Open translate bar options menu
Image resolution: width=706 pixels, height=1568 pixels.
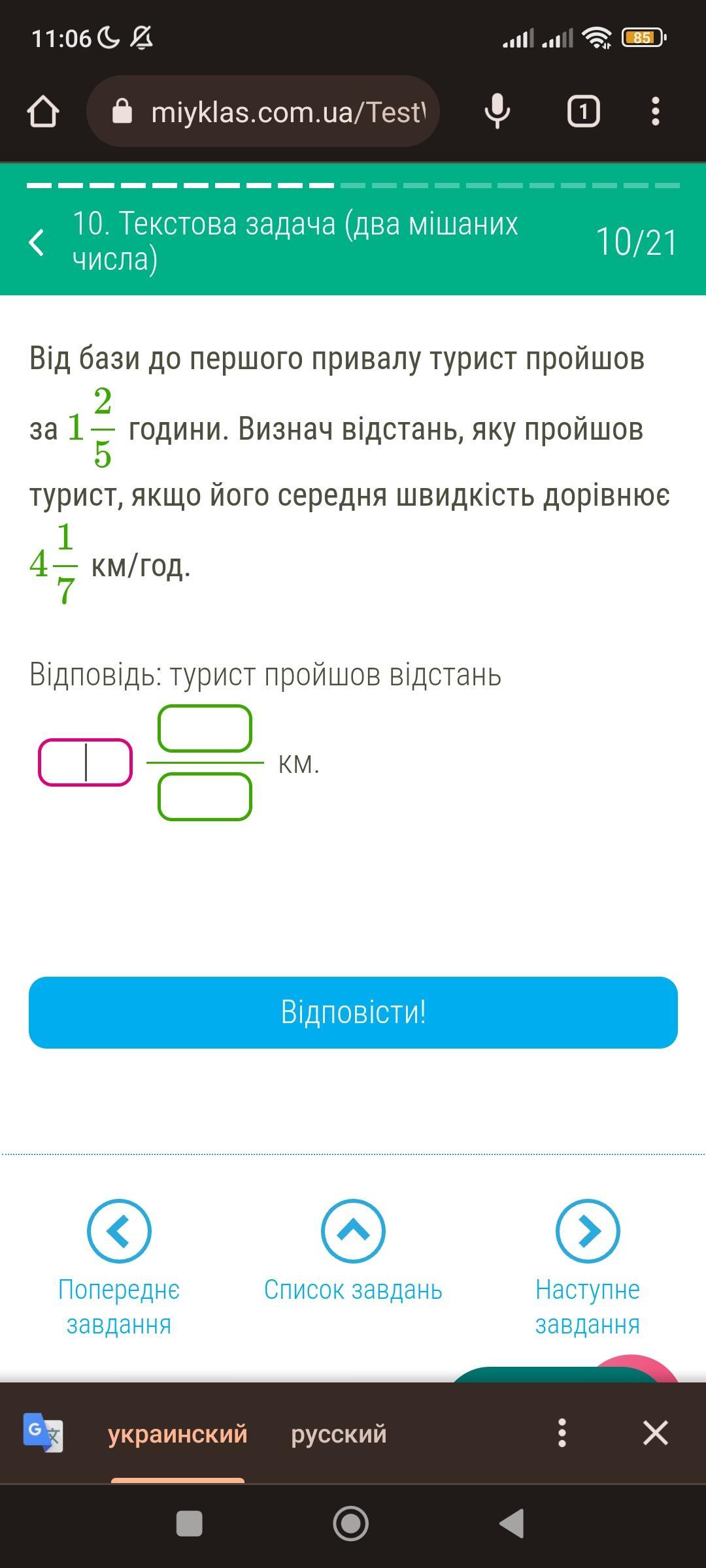(562, 1433)
